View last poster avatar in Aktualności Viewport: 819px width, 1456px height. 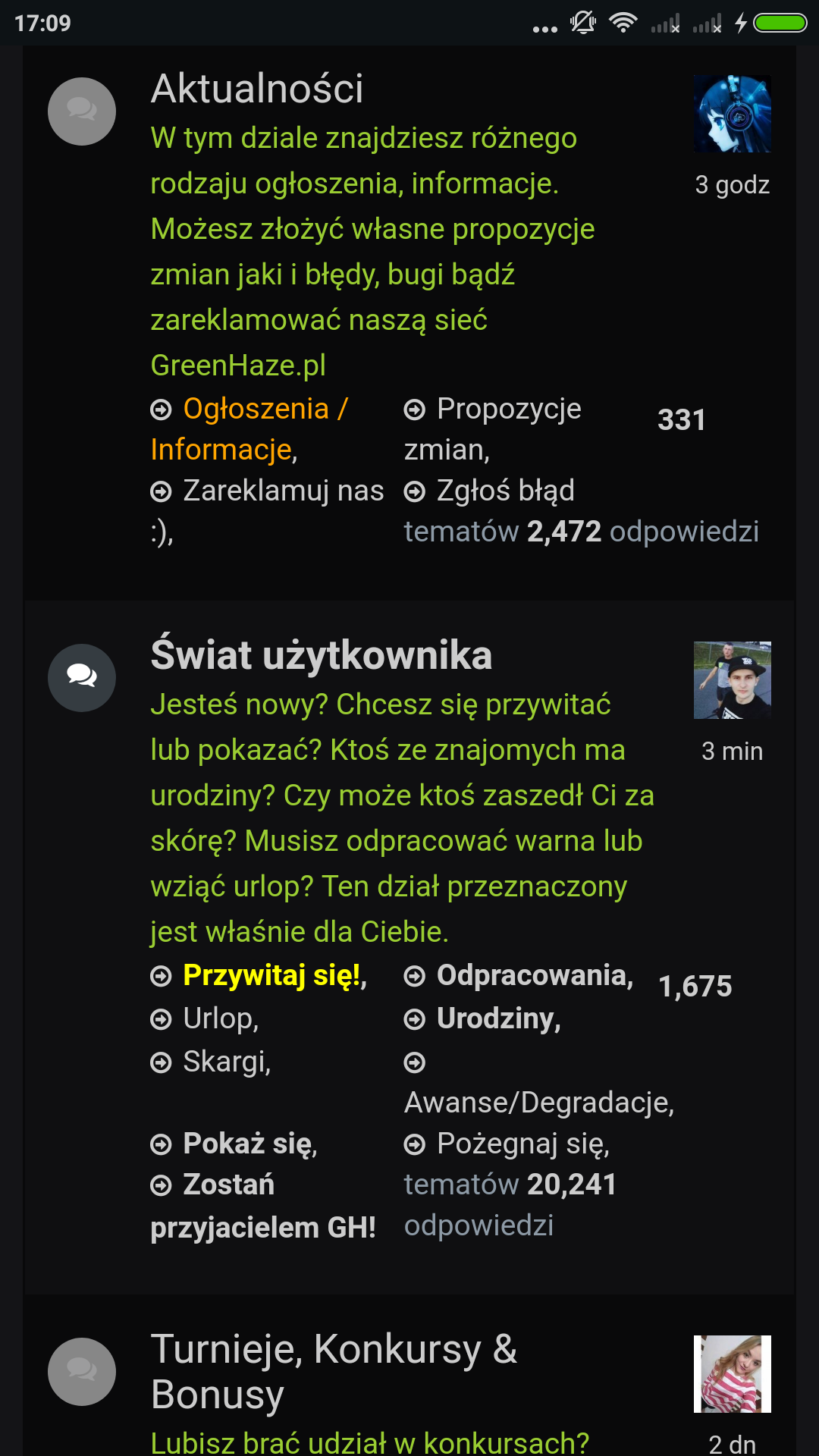732,114
